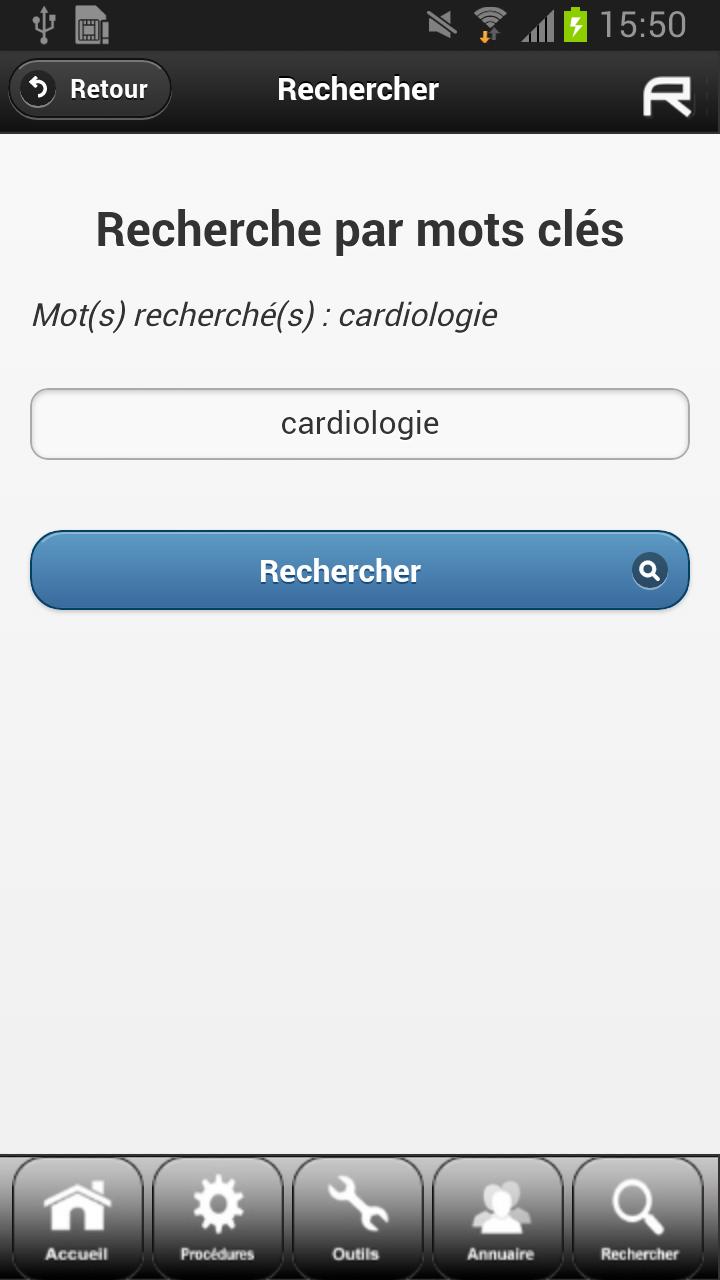Launch the search with the Rechercher button
The height and width of the screenshot is (1280, 720).
coord(360,570)
